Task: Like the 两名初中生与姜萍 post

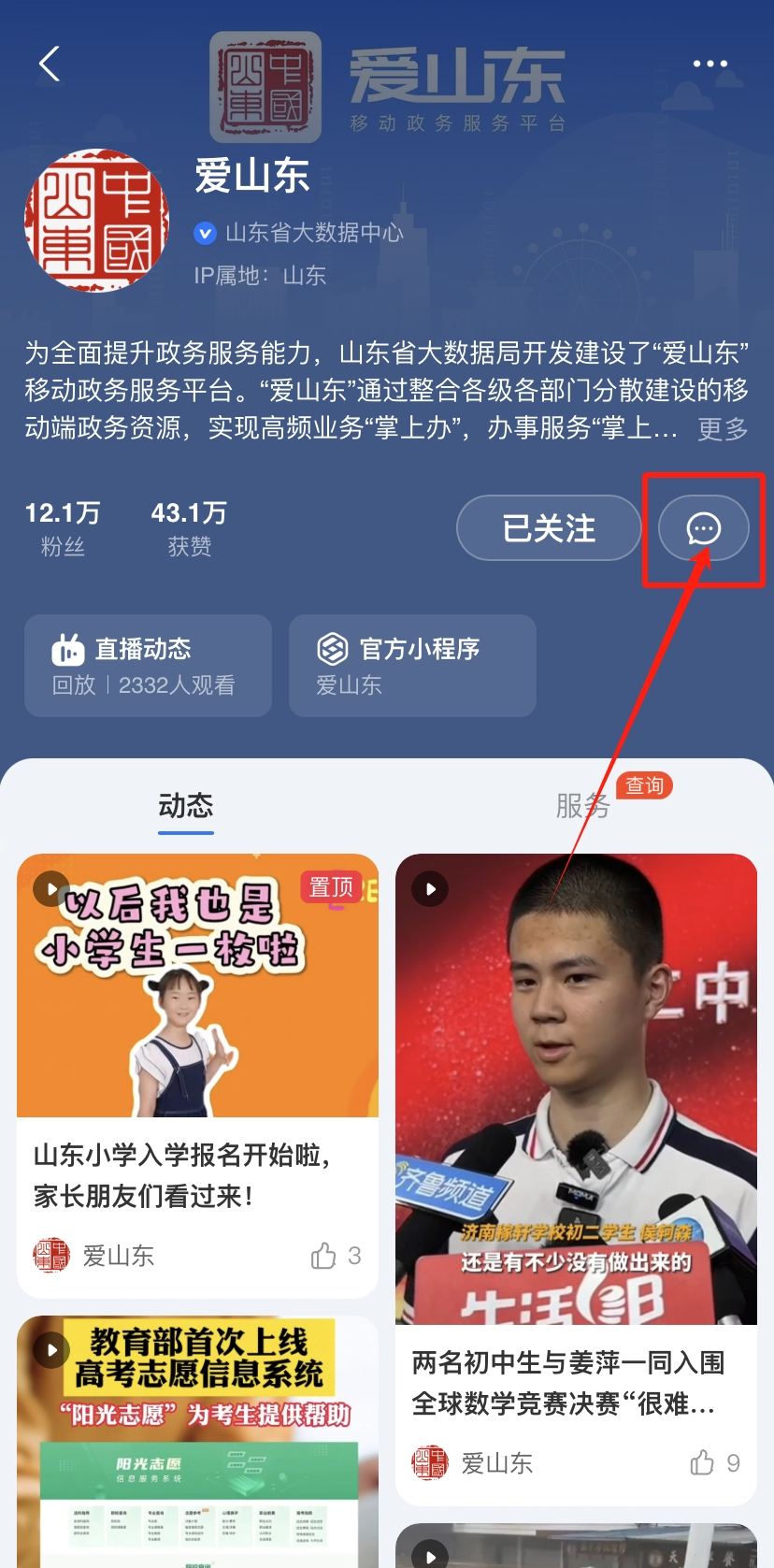Action: tap(702, 1462)
